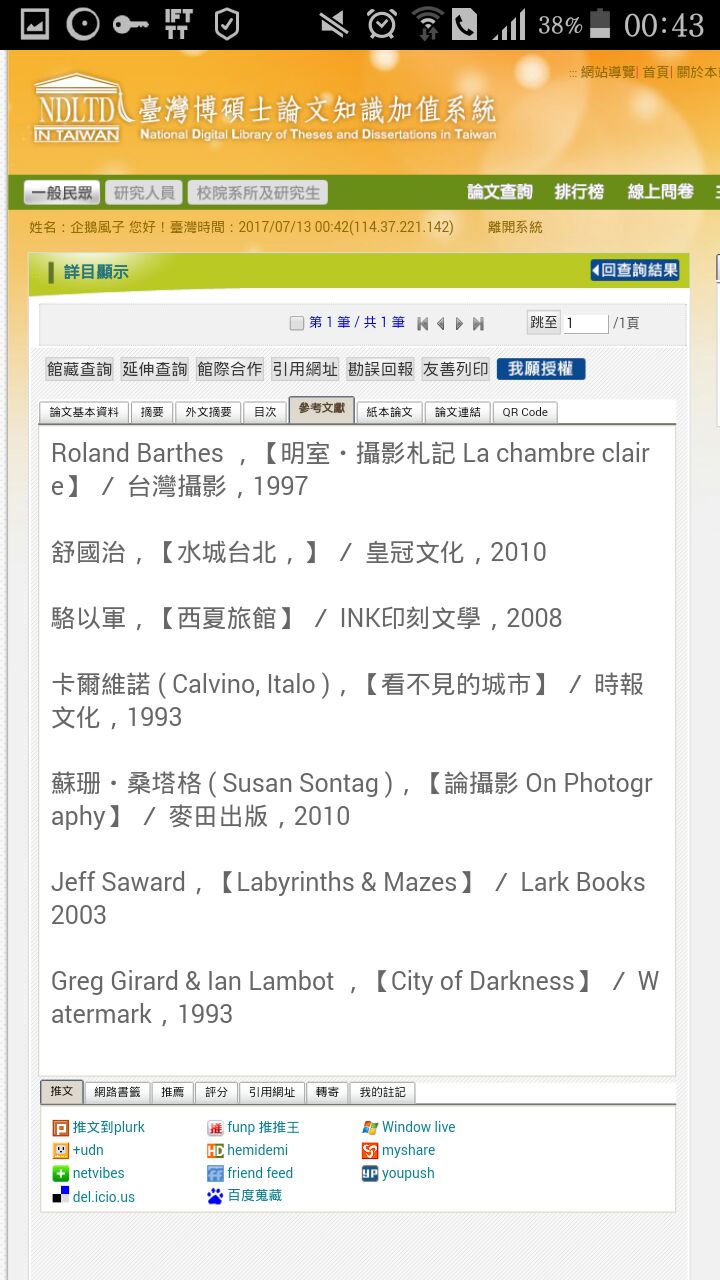Open 引用網址 citation URL

tap(305, 369)
